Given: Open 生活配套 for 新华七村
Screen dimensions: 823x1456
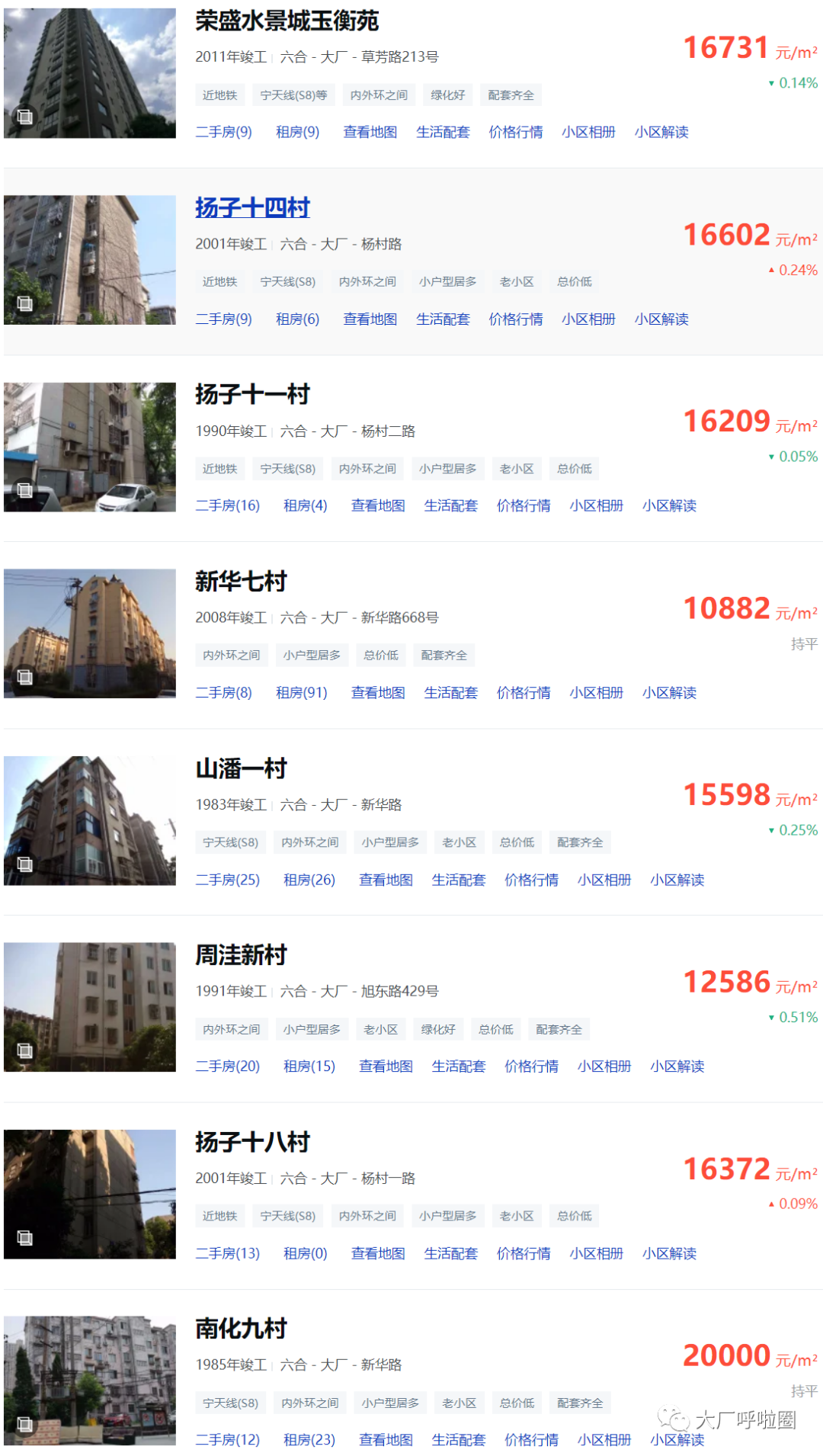Looking at the screenshot, I should coord(450,692).
